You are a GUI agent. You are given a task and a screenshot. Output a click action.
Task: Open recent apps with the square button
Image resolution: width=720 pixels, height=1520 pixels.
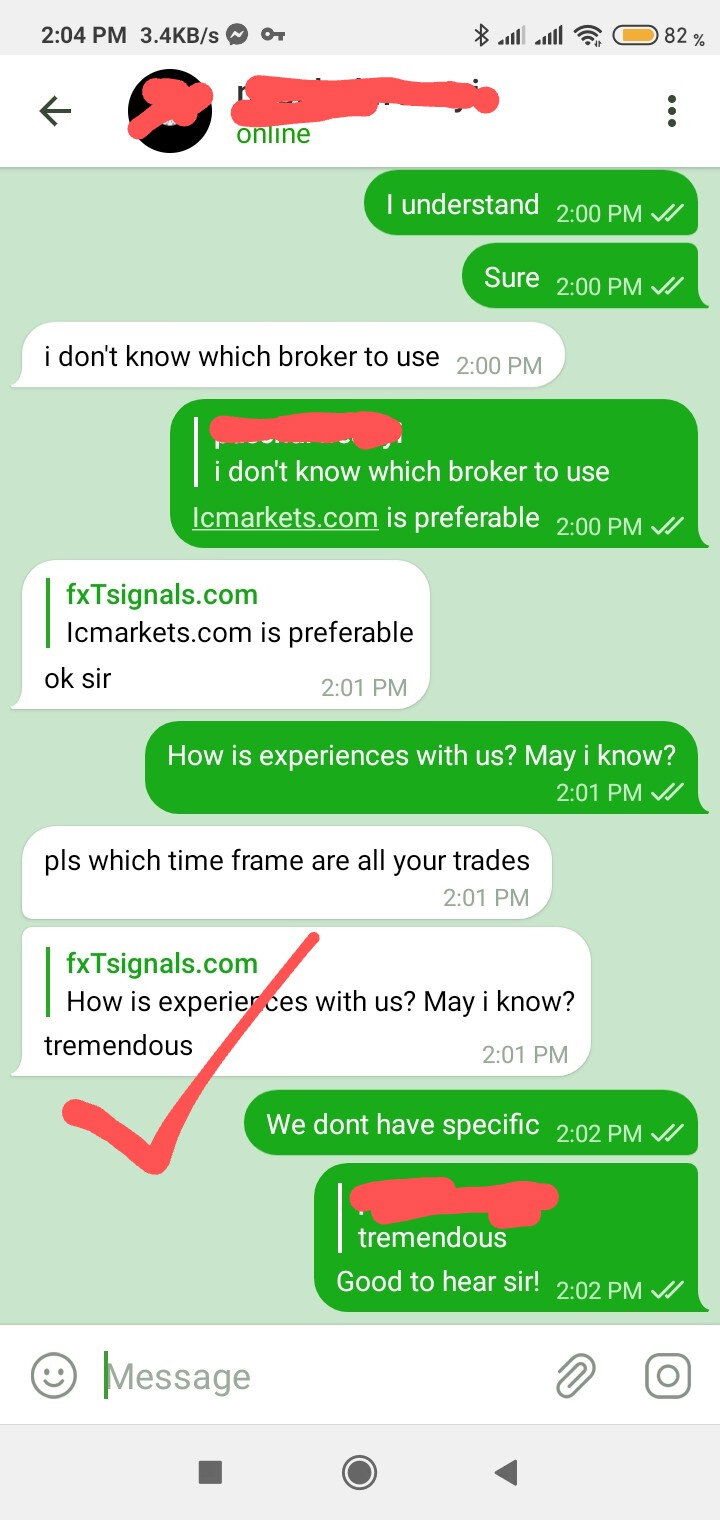pos(210,1471)
